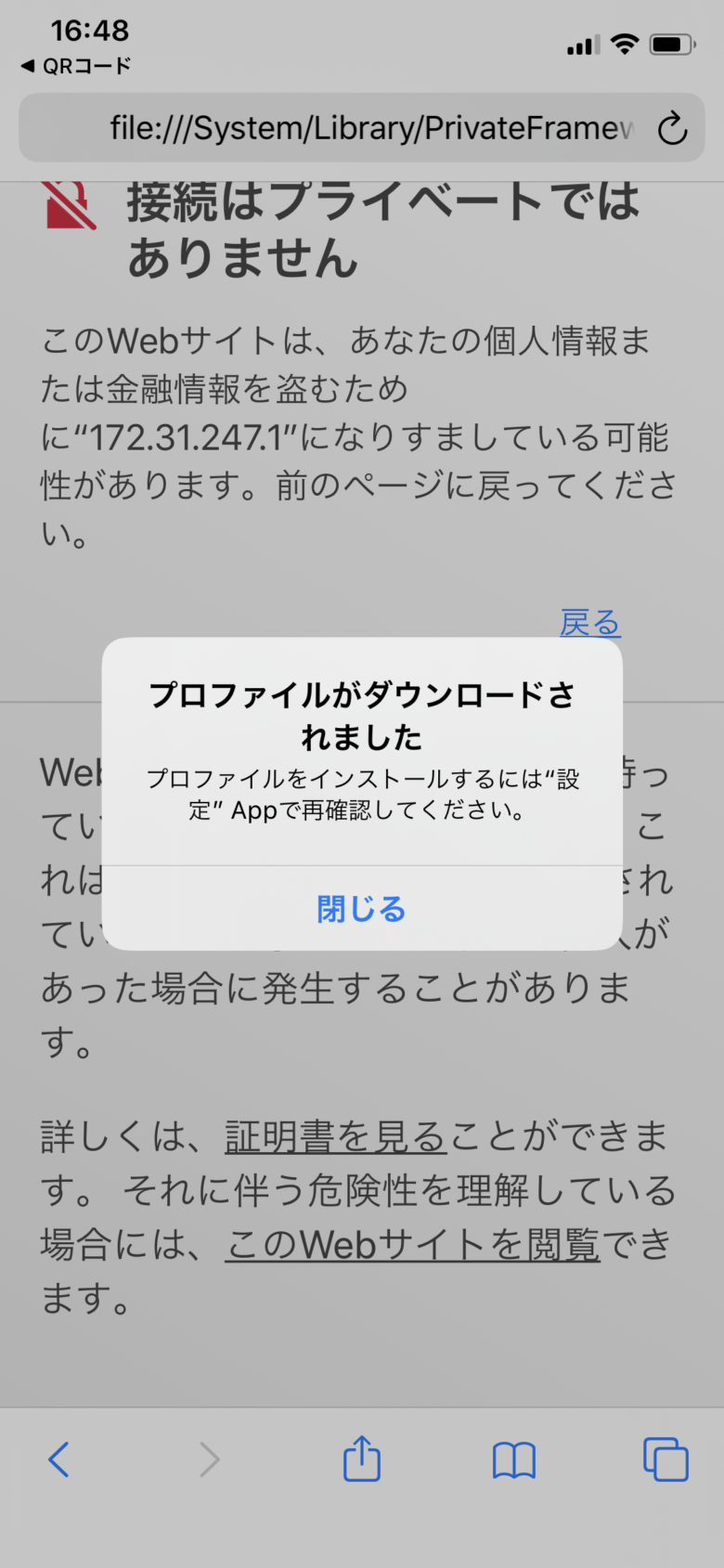Tap the 戻る link
The height and width of the screenshot is (1568, 724).
(590, 622)
